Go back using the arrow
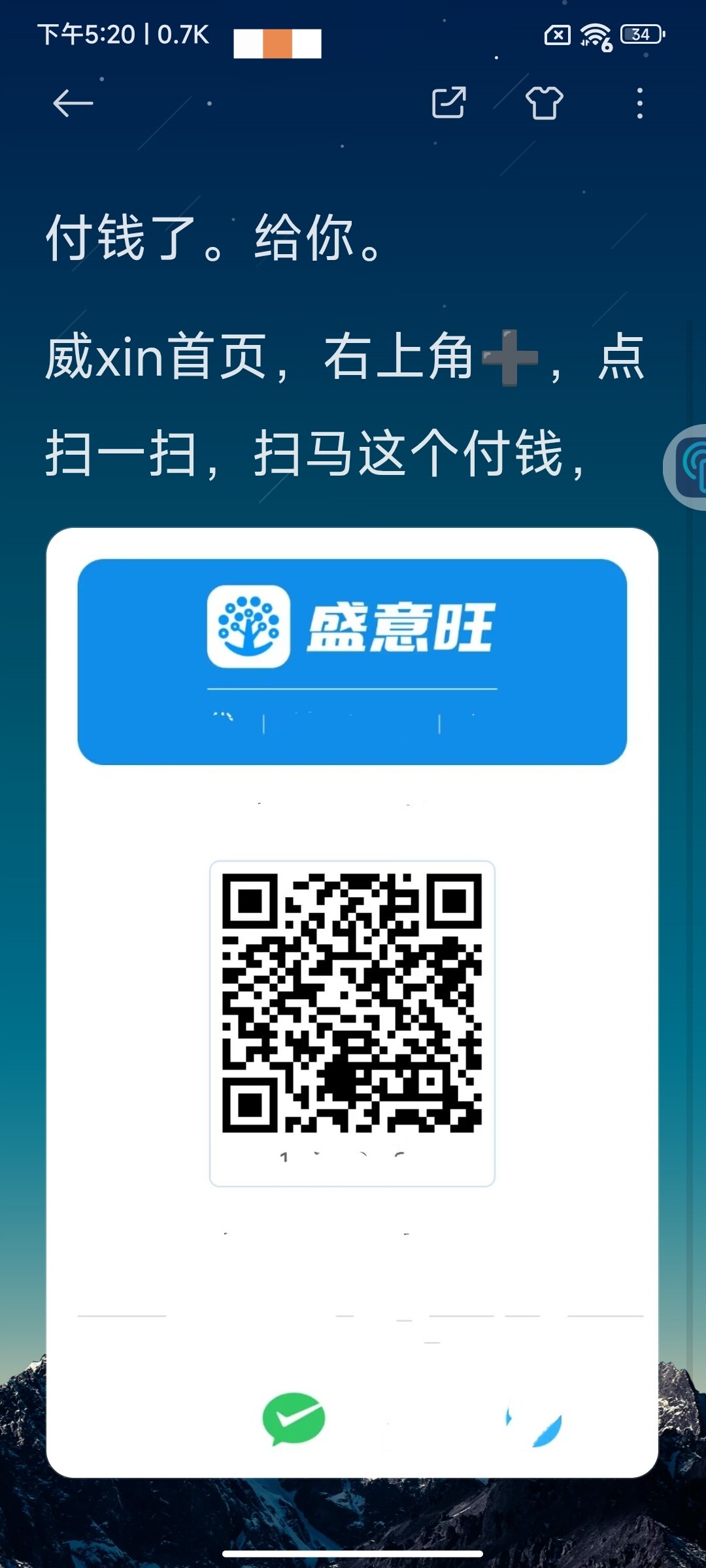Image resolution: width=706 pixels, height=1568 pixels. tap(73, 103)
